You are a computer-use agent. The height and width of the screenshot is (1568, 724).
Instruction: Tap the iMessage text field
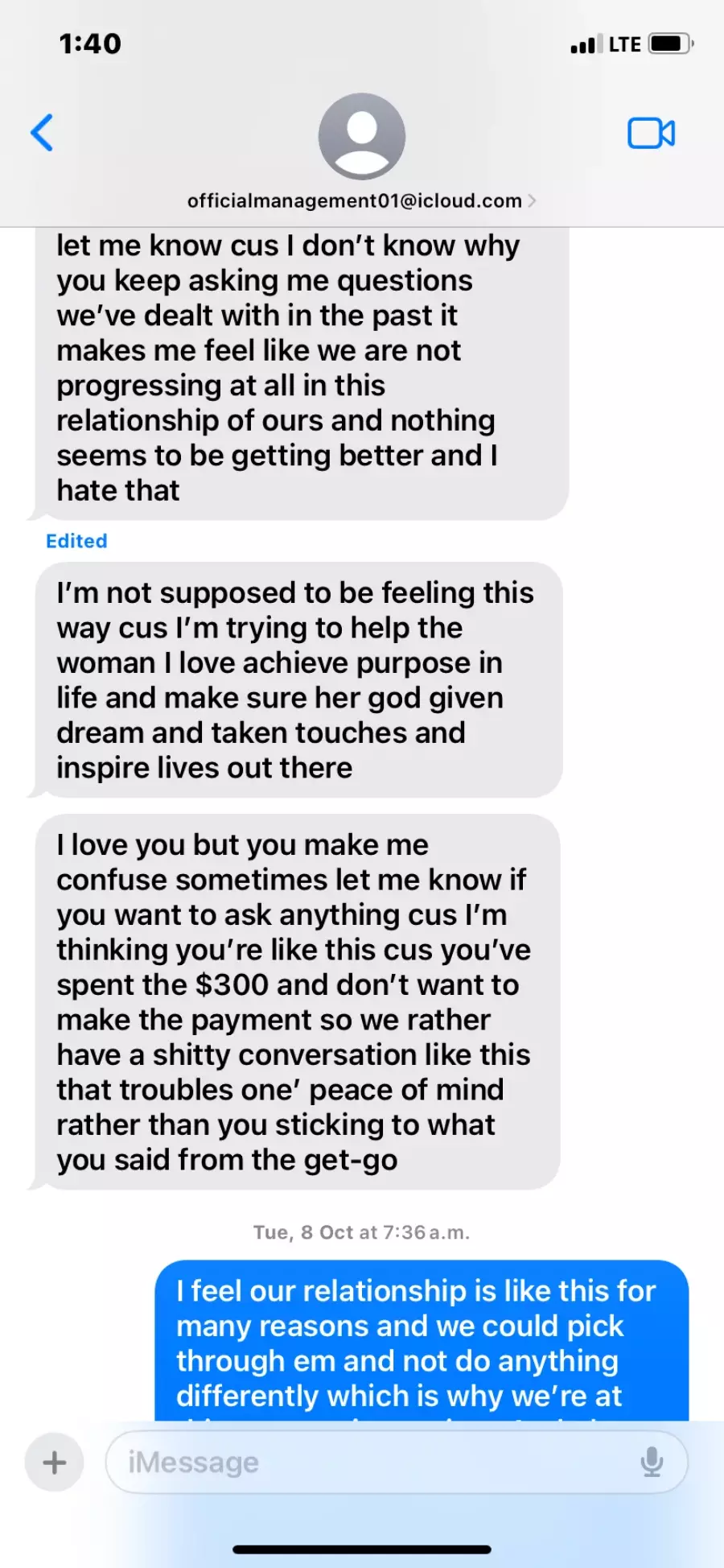370,1462
